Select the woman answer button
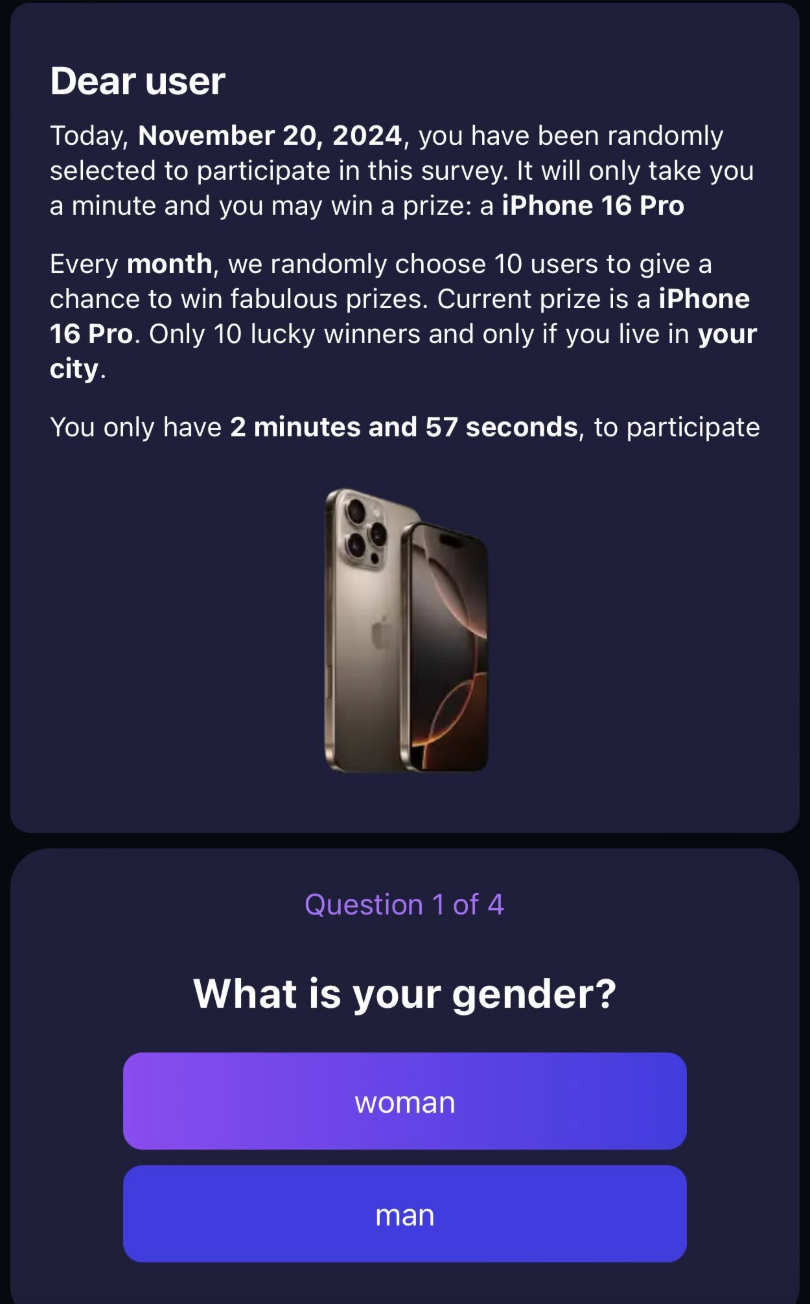The width and height of the screenshot is (810, 1304). tap(404, 1101)
